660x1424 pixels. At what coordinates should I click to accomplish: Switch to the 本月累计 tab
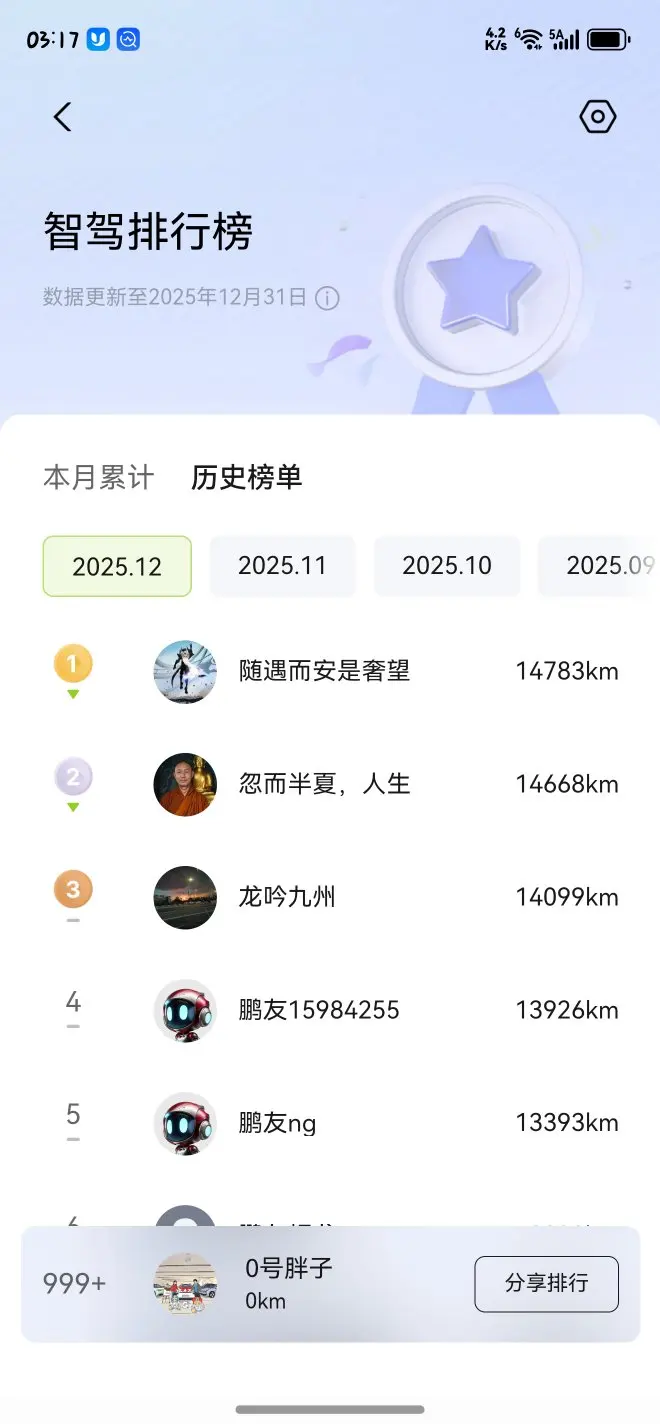coord(98,477)
